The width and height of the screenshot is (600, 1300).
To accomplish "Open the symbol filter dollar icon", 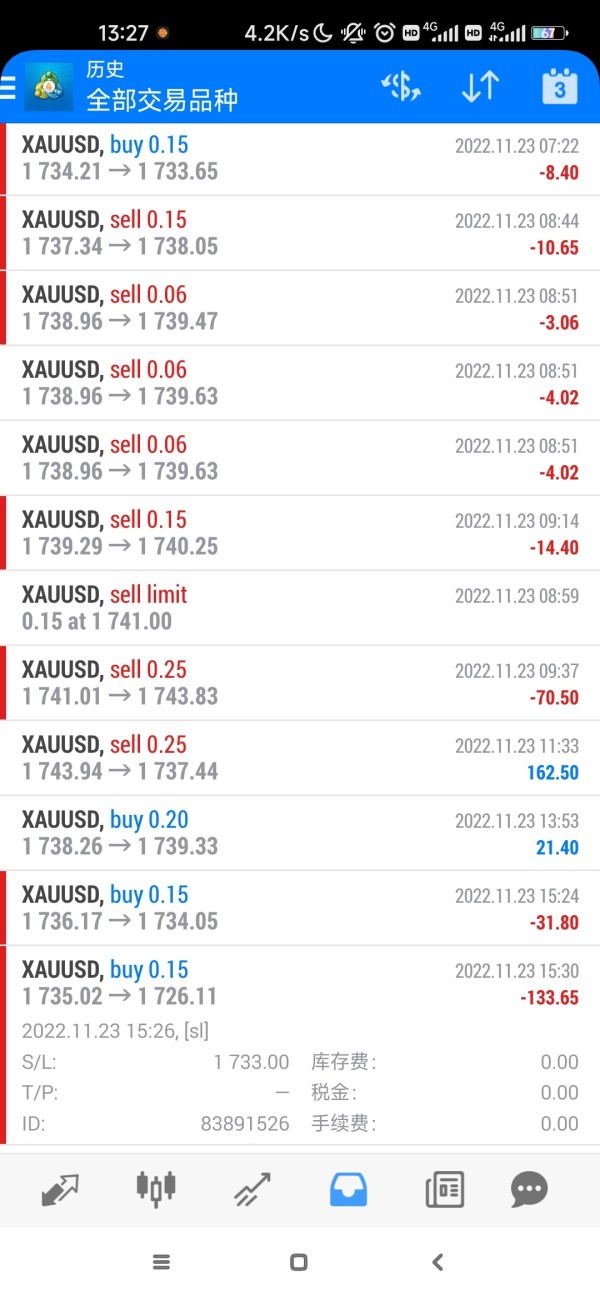I will point(401,88).
